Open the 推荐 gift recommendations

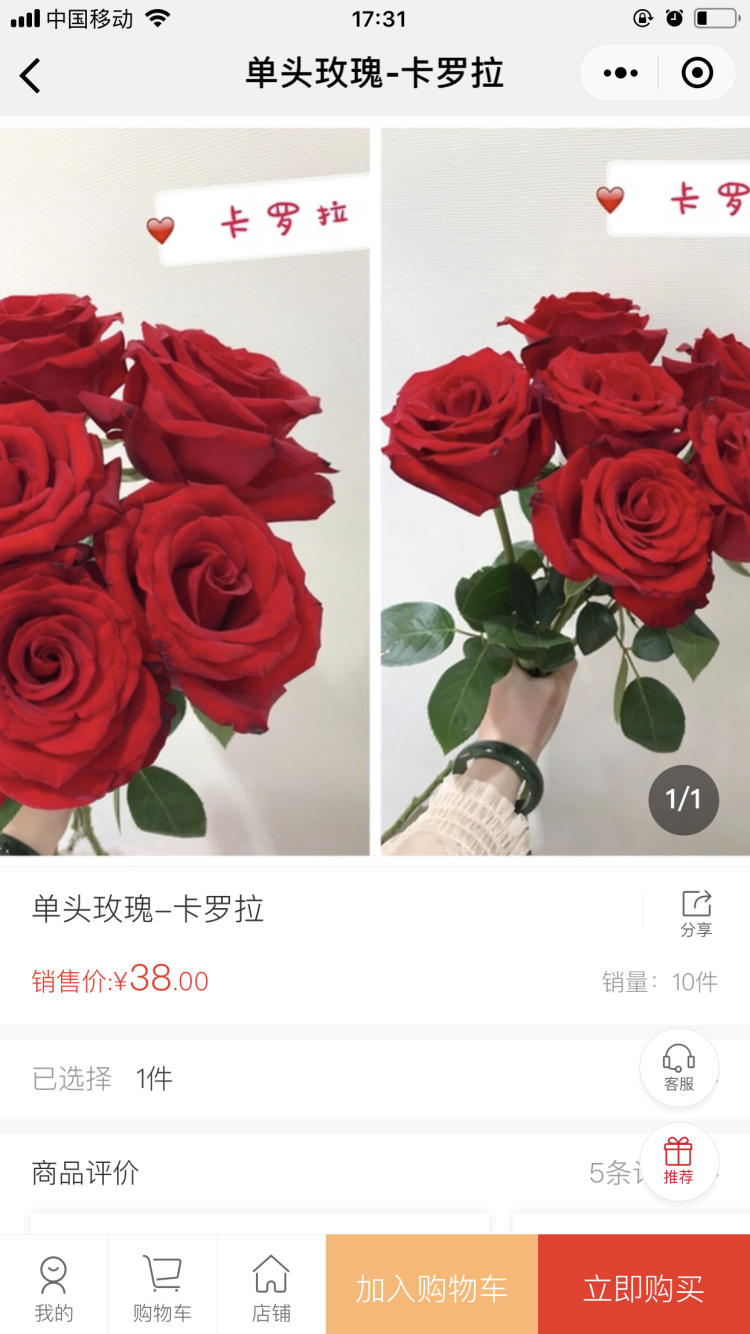point(679,1162)
